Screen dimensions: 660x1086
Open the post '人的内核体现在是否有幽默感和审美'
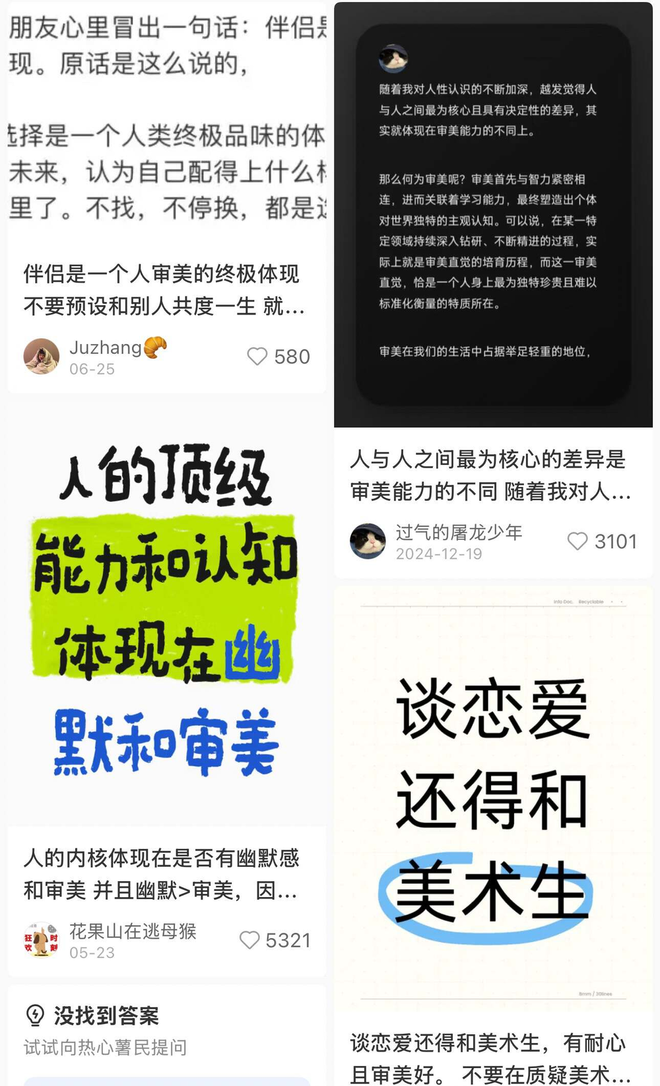coord(163,873)
